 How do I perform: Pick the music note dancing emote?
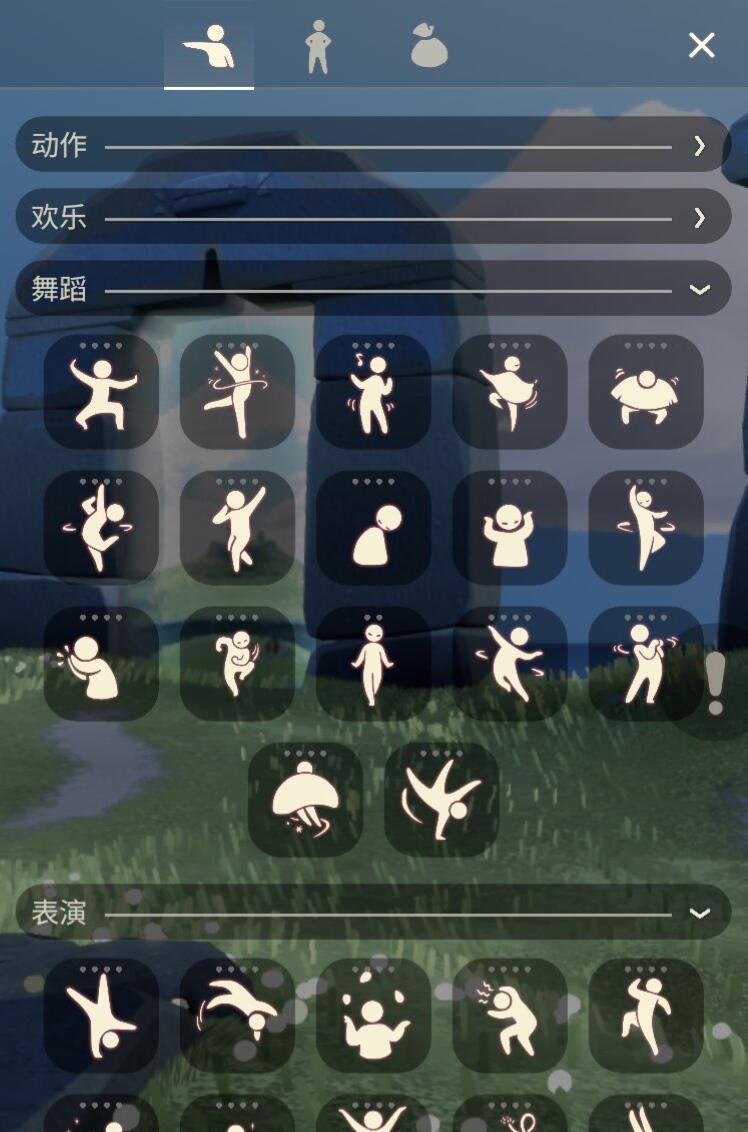coord(373,391)
